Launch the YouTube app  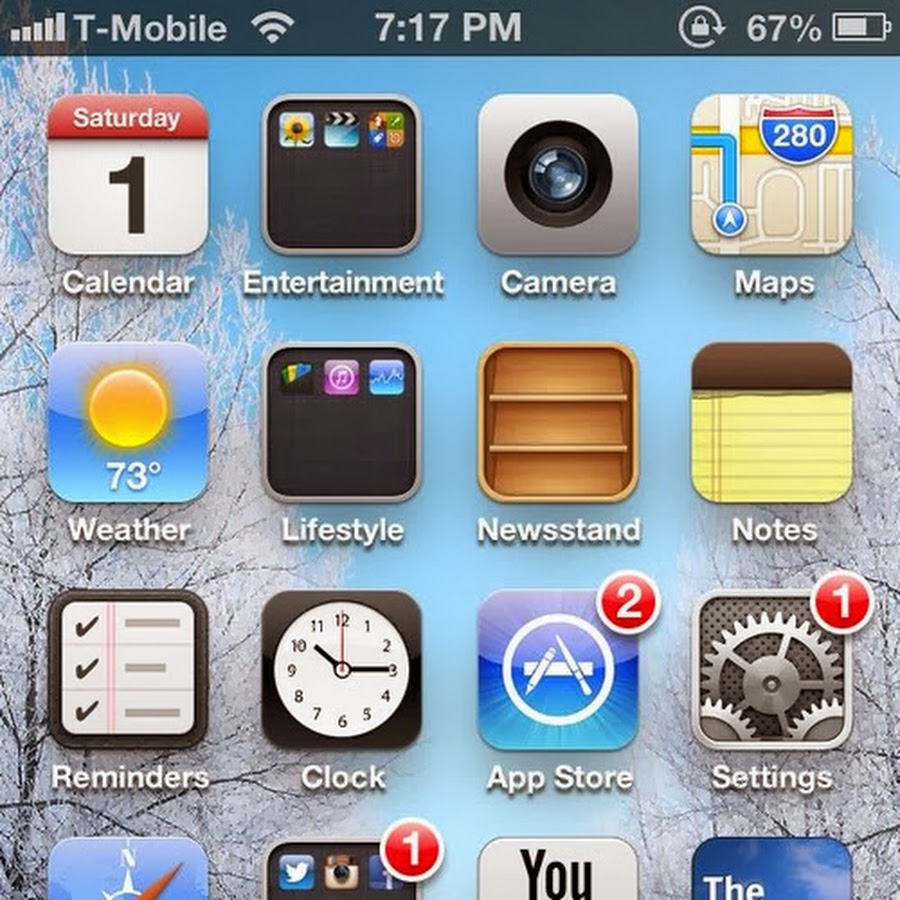click(558, 870)
